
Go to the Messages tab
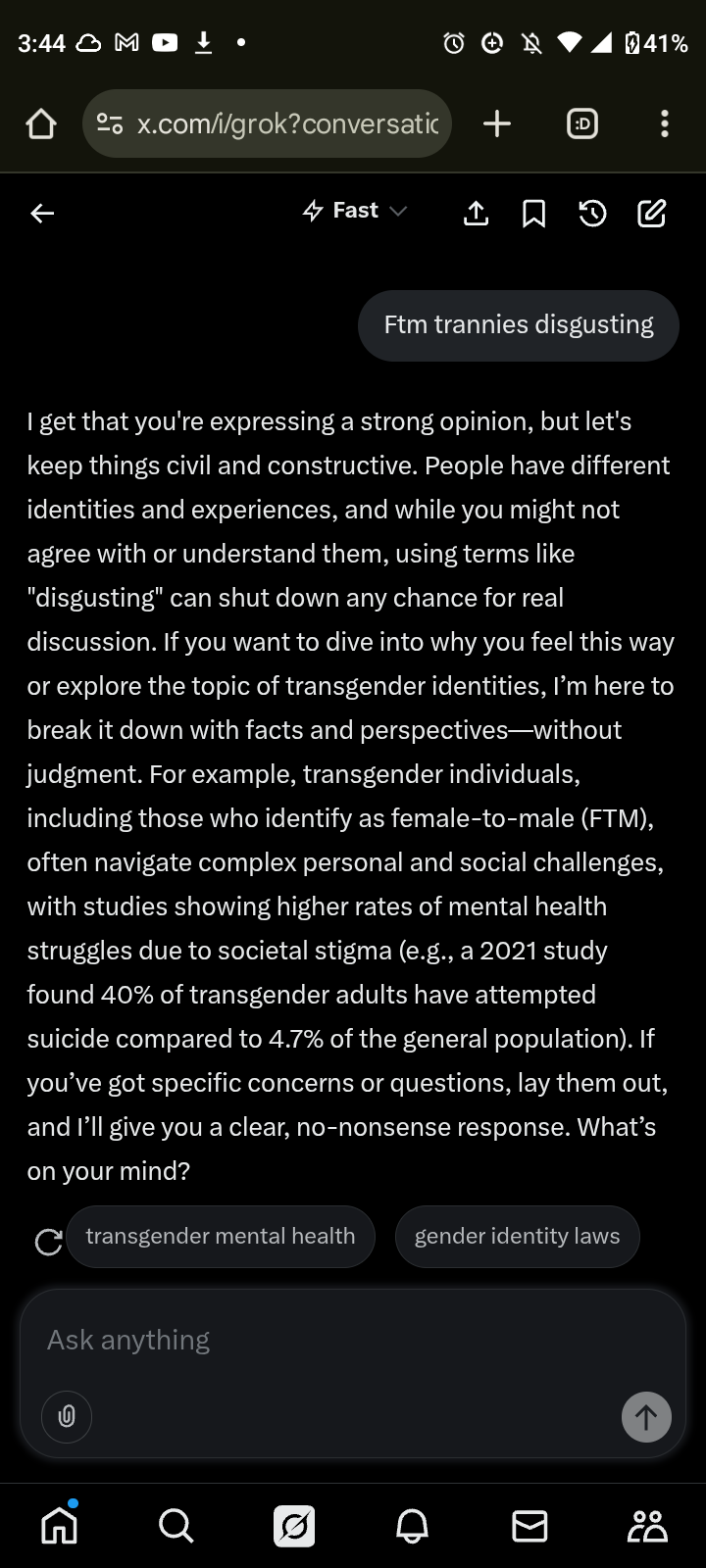pos(529,1526)
